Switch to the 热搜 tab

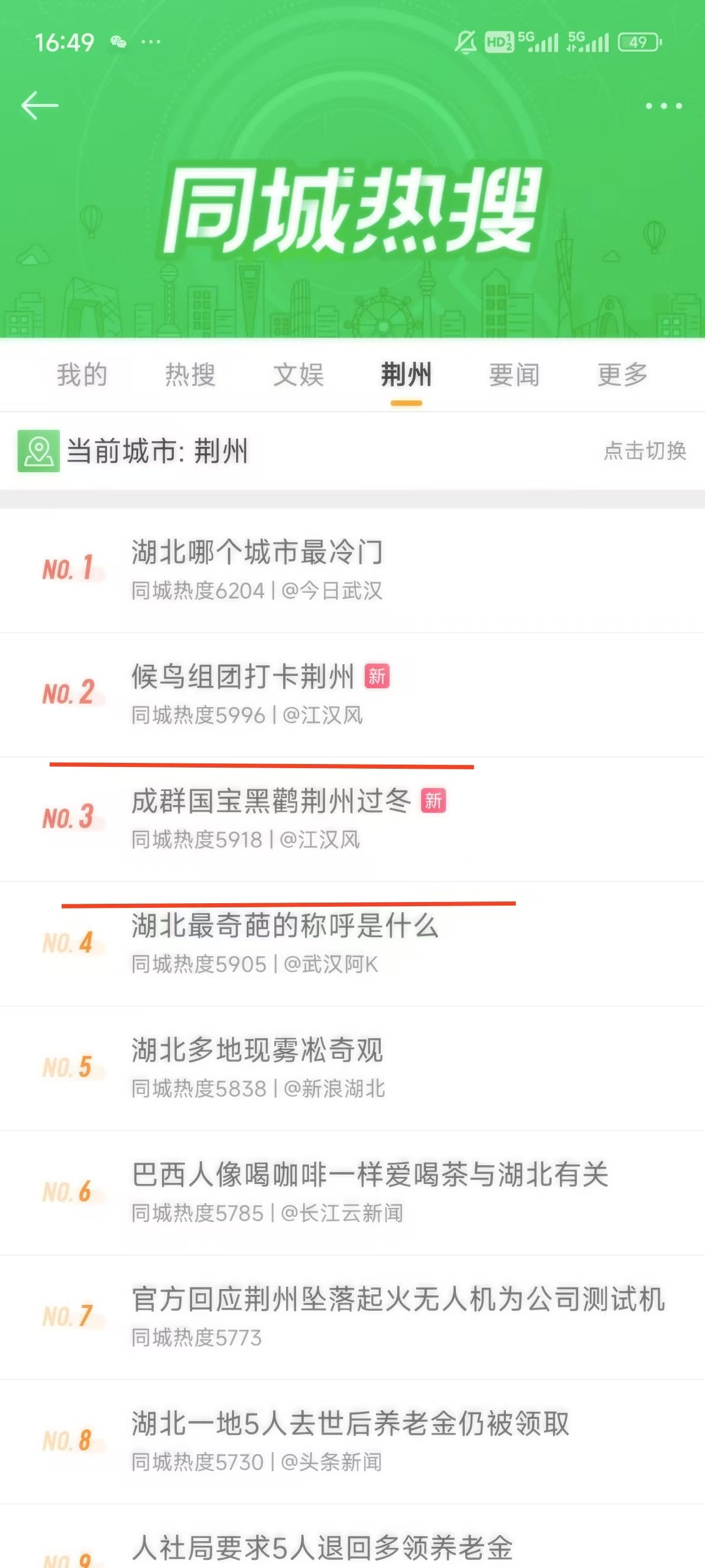coord(190,374)
